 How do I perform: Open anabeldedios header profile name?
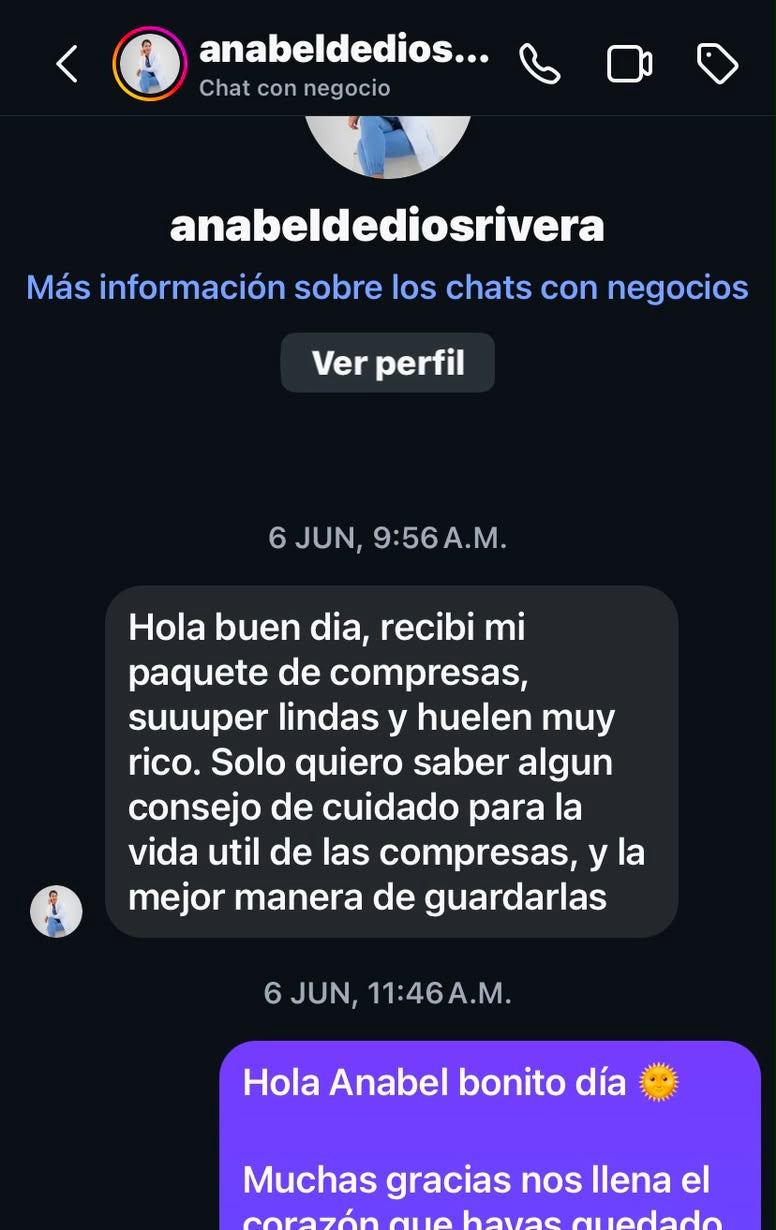coord(344,49)
